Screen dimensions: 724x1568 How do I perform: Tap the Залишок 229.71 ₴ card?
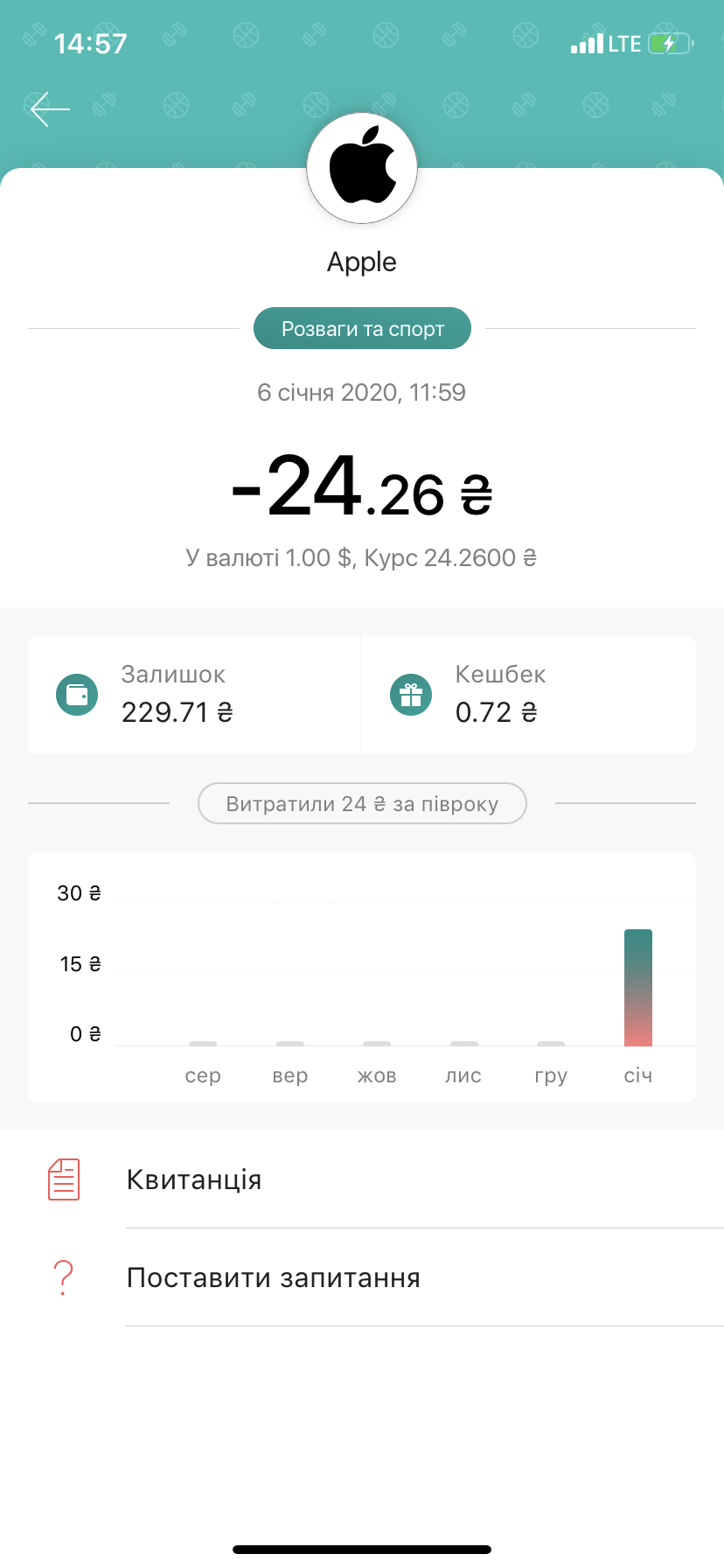coord(194,695)
